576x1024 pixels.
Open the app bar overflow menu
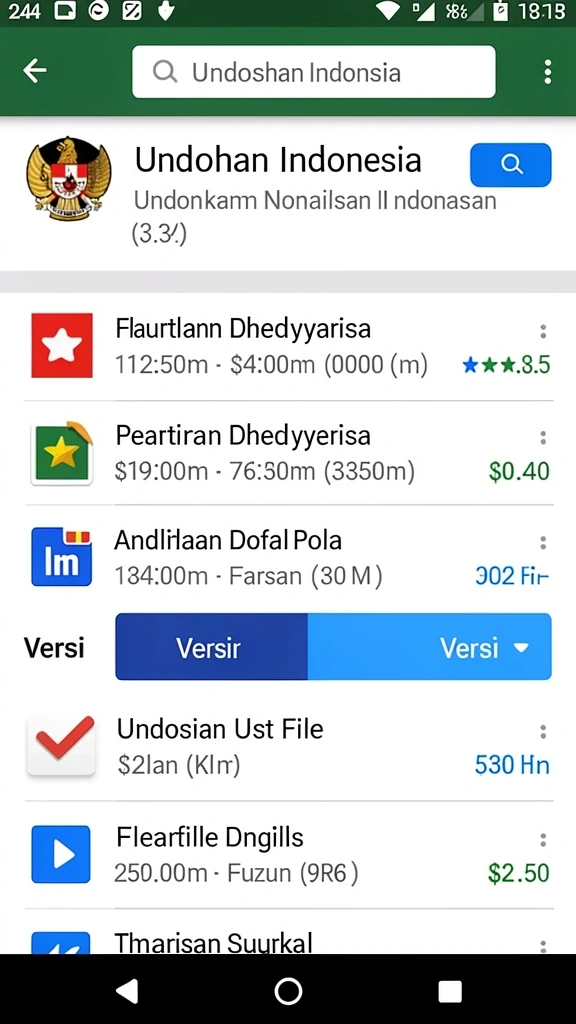pos(547,72)
